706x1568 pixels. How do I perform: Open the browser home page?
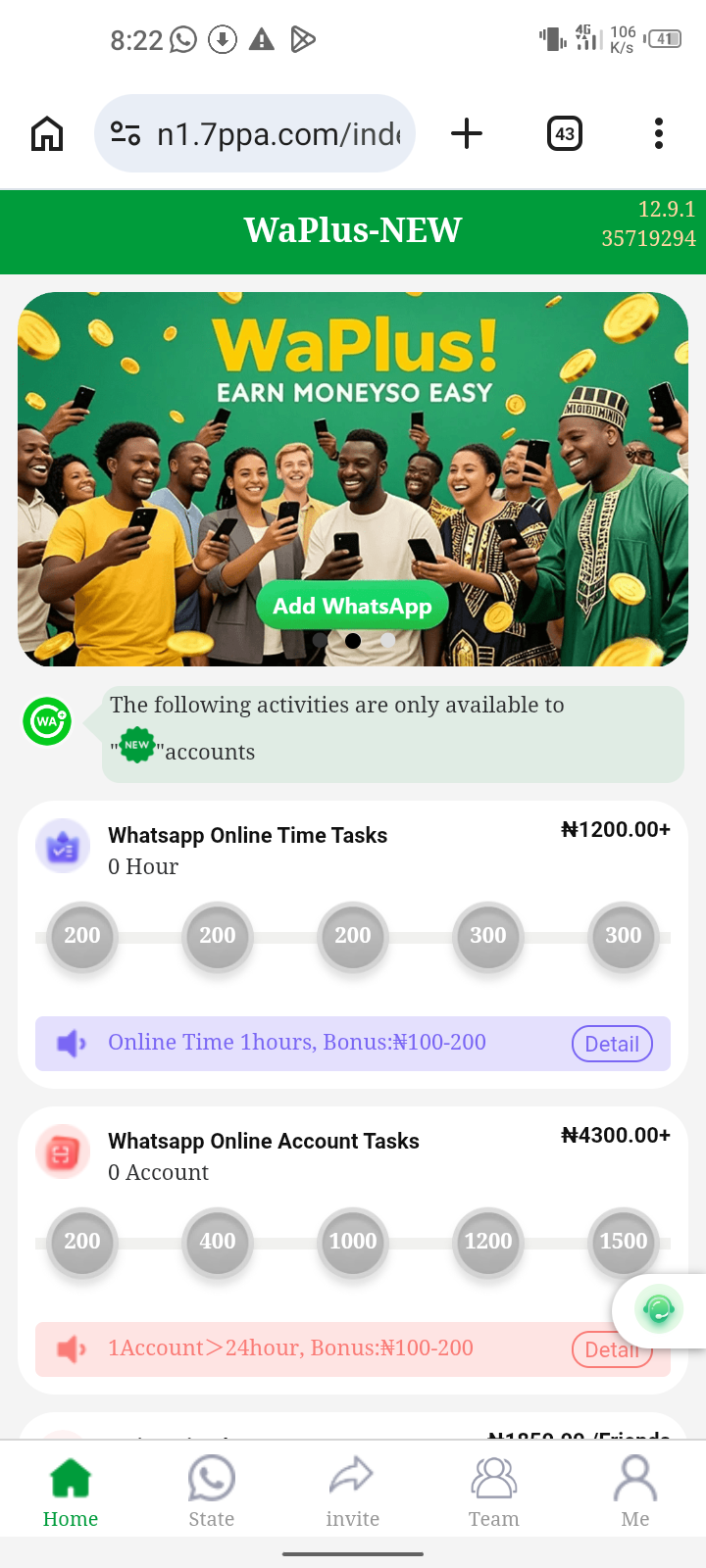click(47, 133)
